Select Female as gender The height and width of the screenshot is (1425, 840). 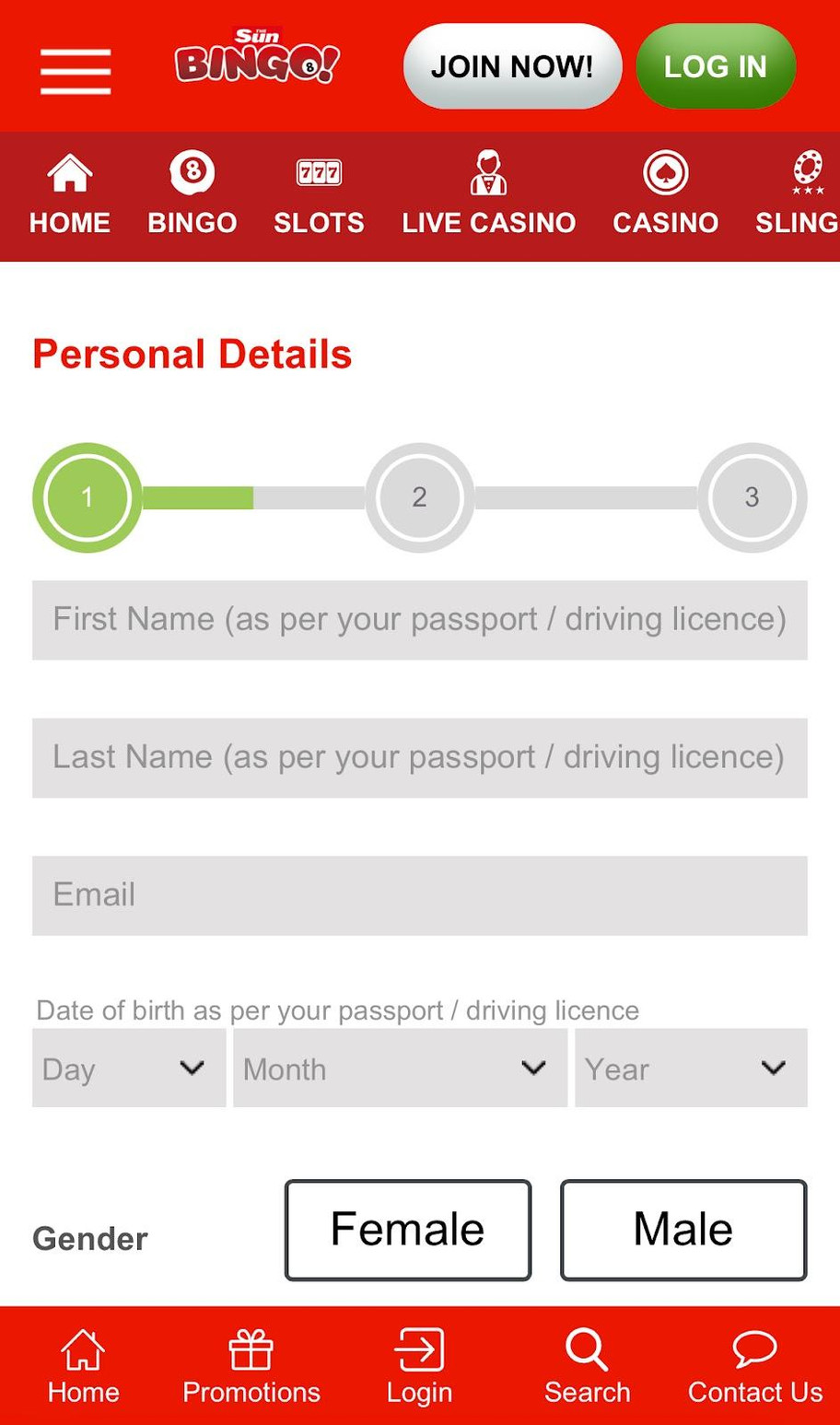[x=408, y=1230]
